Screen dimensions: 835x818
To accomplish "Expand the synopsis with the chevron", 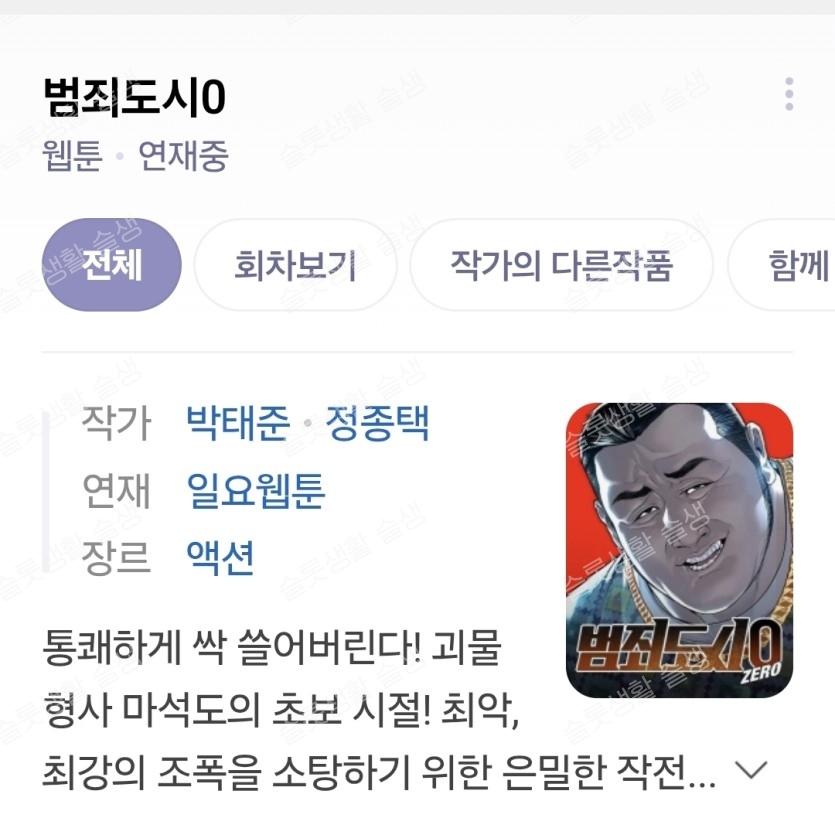I will [751, 770].
